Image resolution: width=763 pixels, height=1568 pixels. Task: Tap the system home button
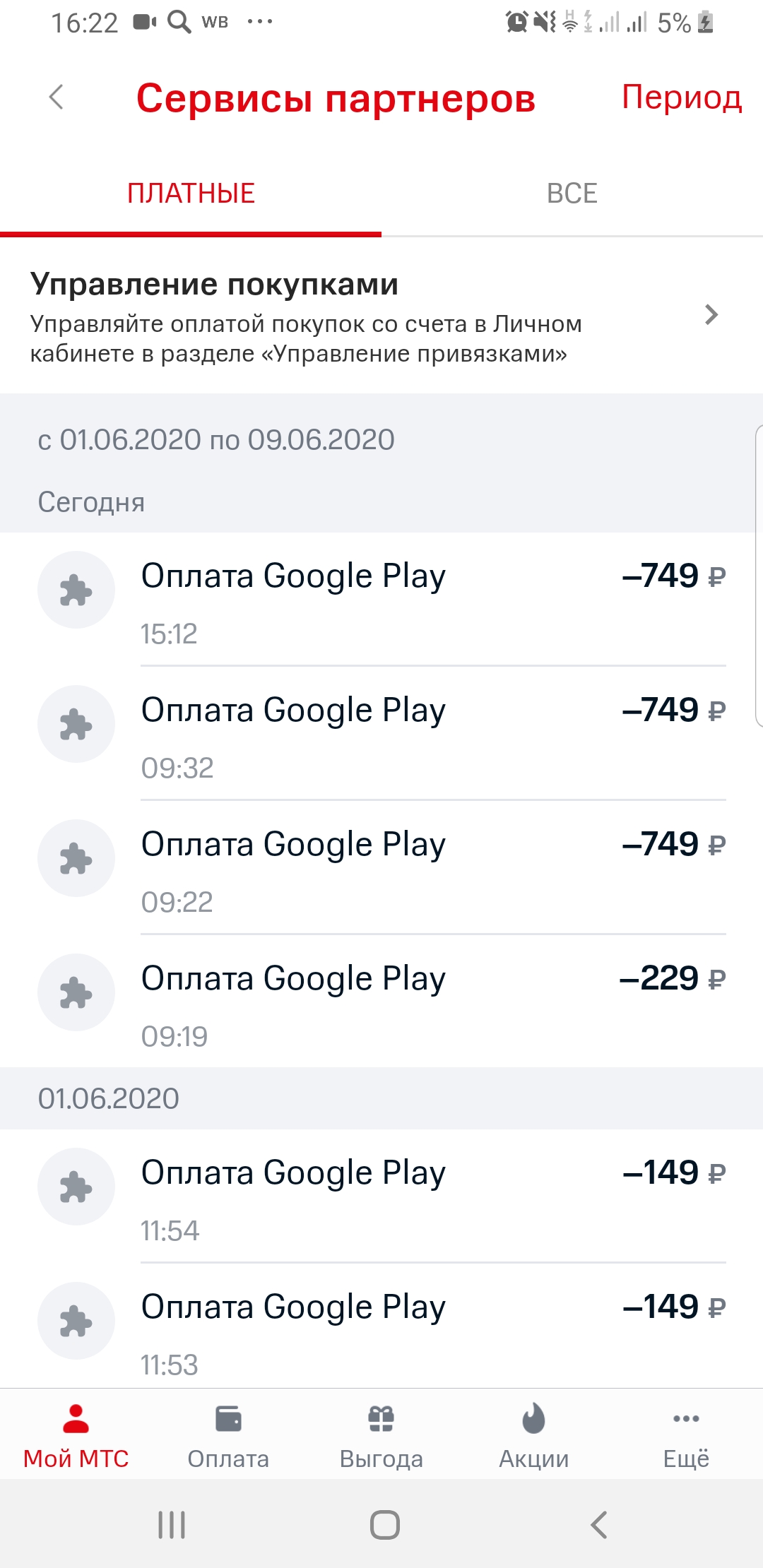[384, 1524]
